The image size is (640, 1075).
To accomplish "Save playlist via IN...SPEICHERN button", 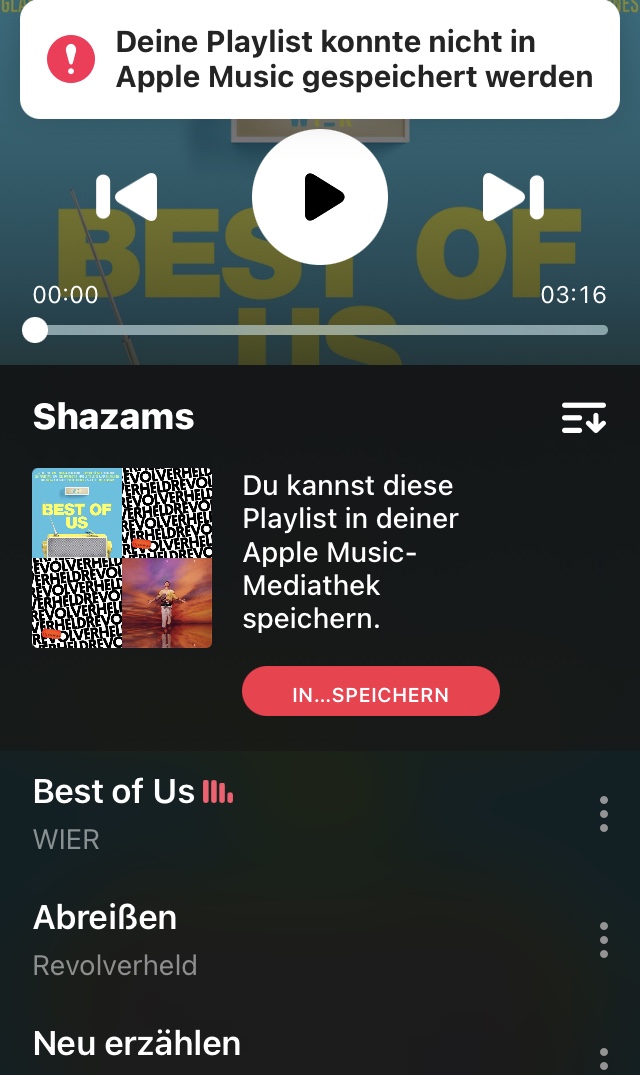I will coord(371,691).
